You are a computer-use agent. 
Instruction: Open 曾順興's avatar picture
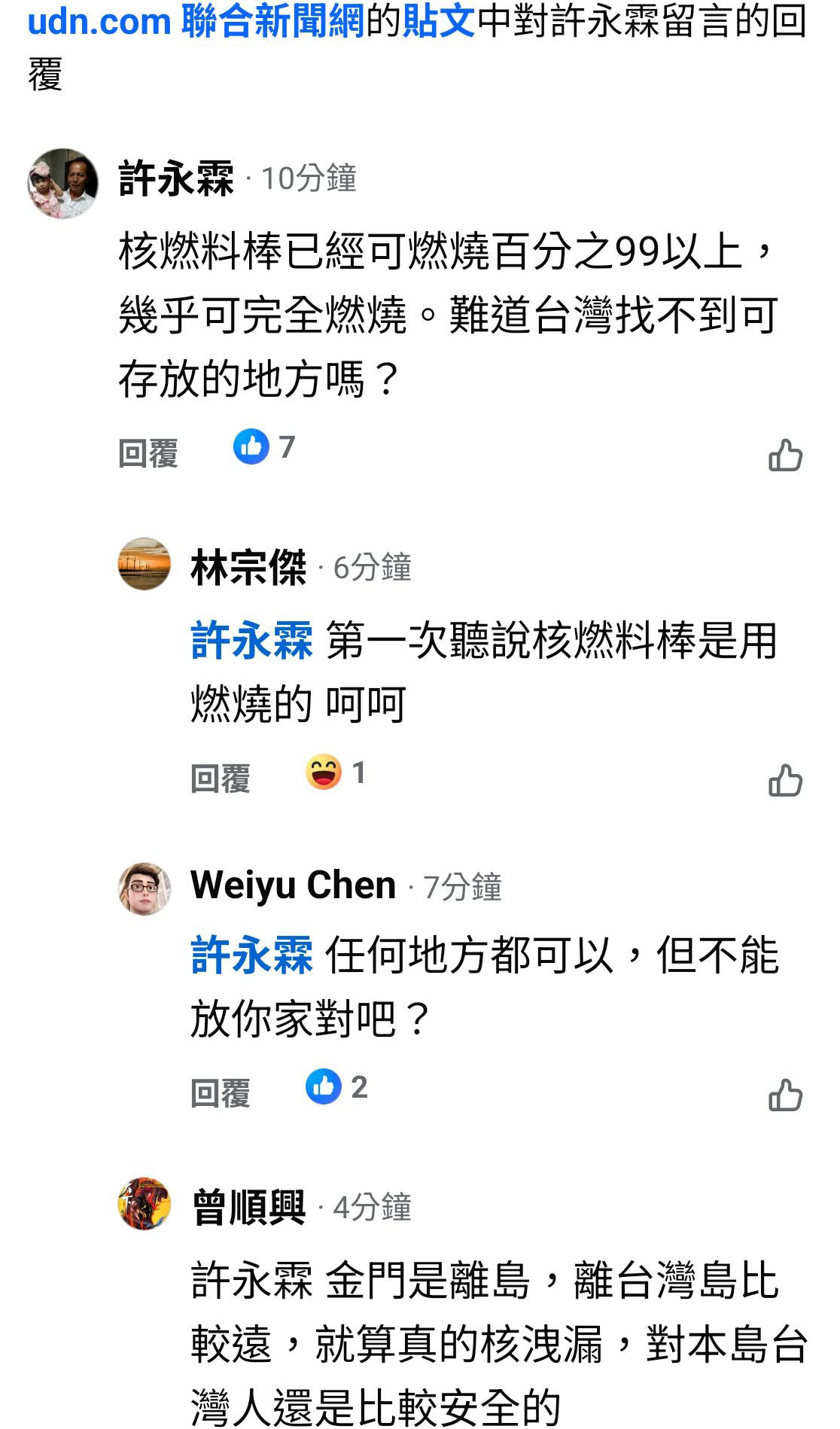pyautogui.click(x=145, y=1204)
